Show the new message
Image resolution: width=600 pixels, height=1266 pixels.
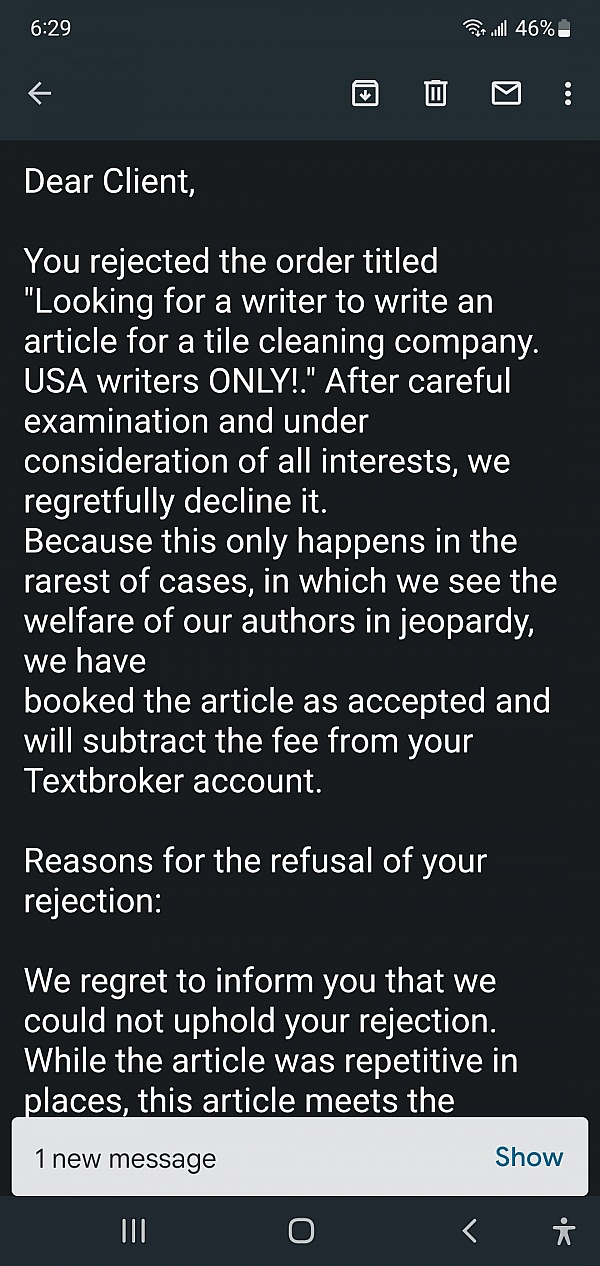click(528, 1157)
